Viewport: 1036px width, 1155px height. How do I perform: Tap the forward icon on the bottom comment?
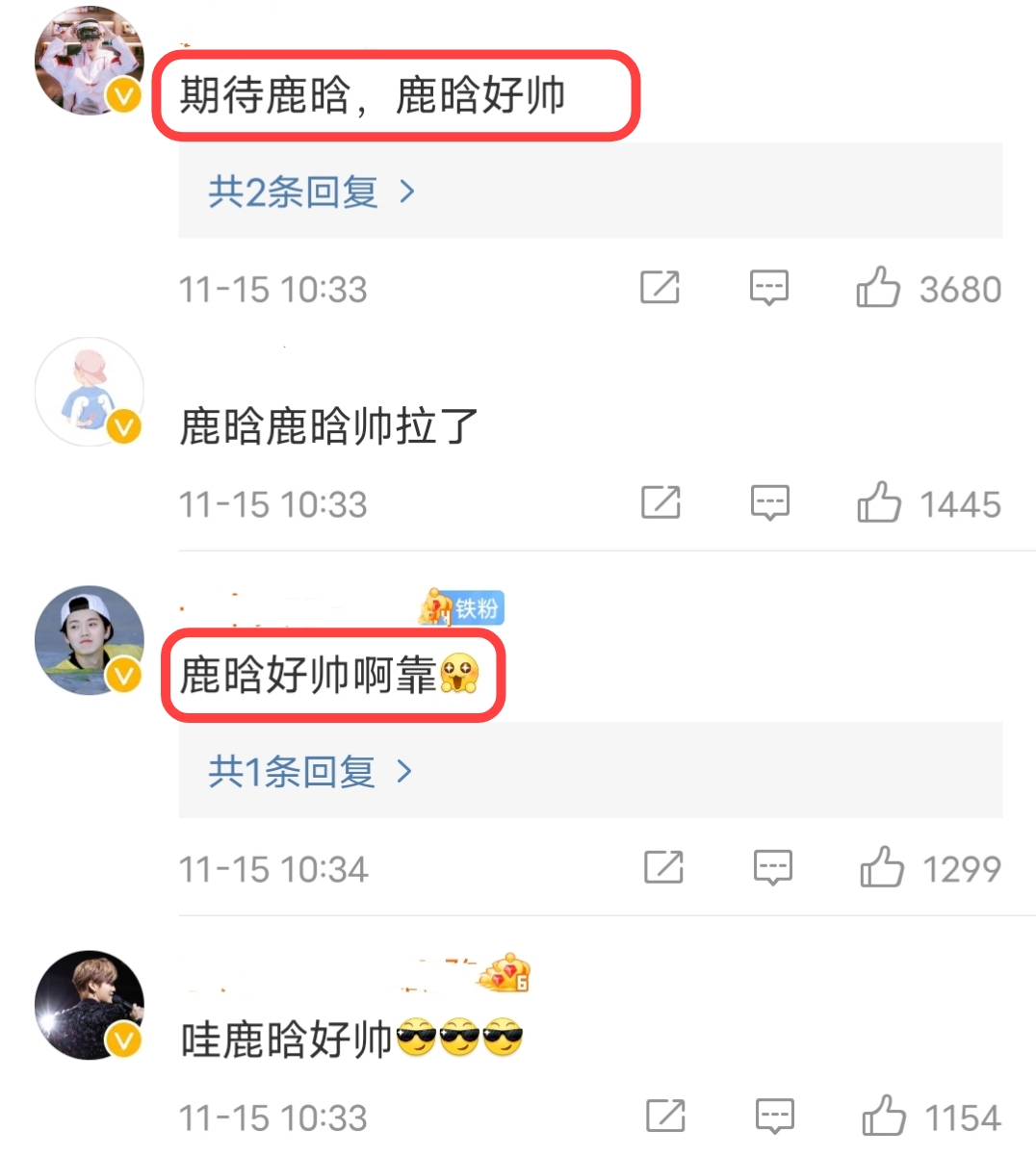(666, 1116)
